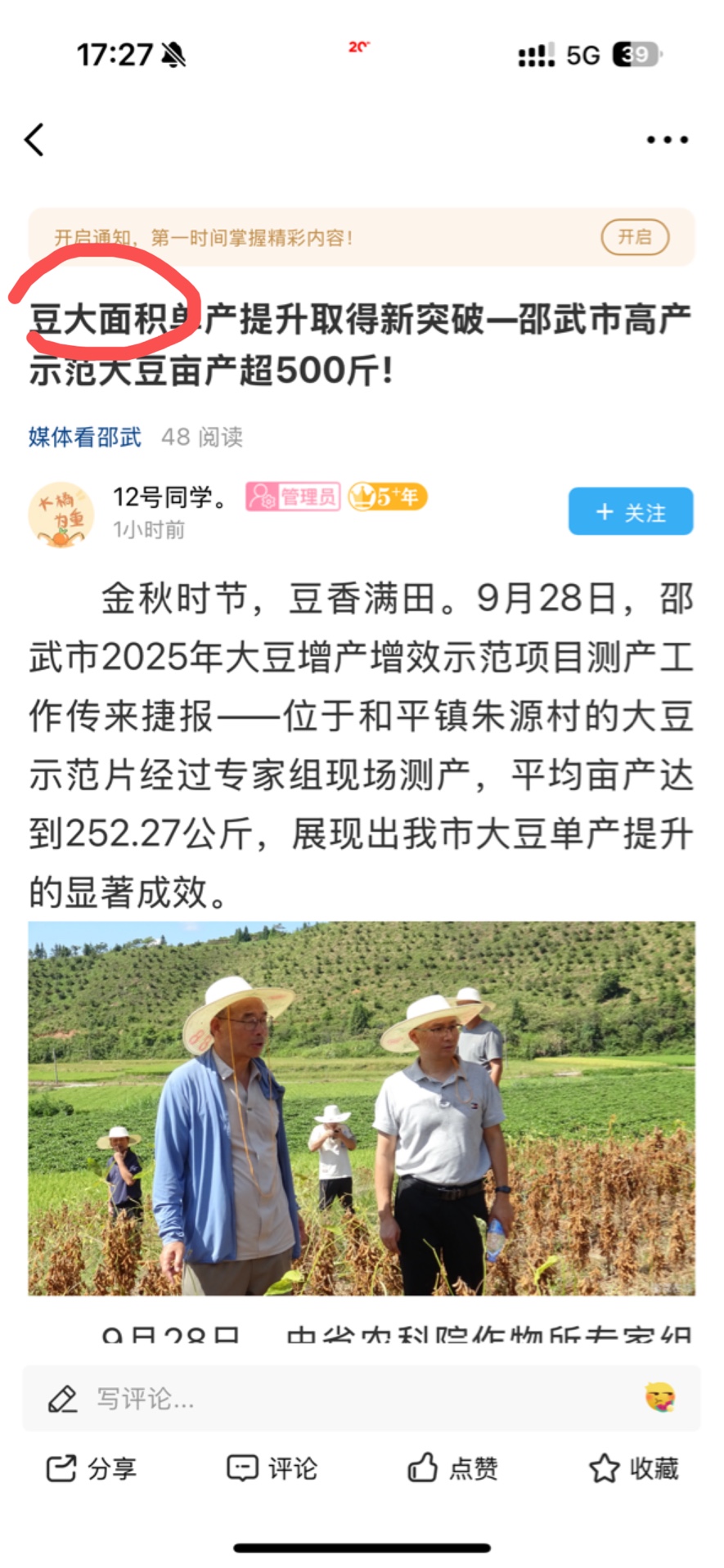This screenshot has width=724, height=1568.
Task: Tap 开启 to enable notifications
Action: pyautogui.click(x=635, y=237)
